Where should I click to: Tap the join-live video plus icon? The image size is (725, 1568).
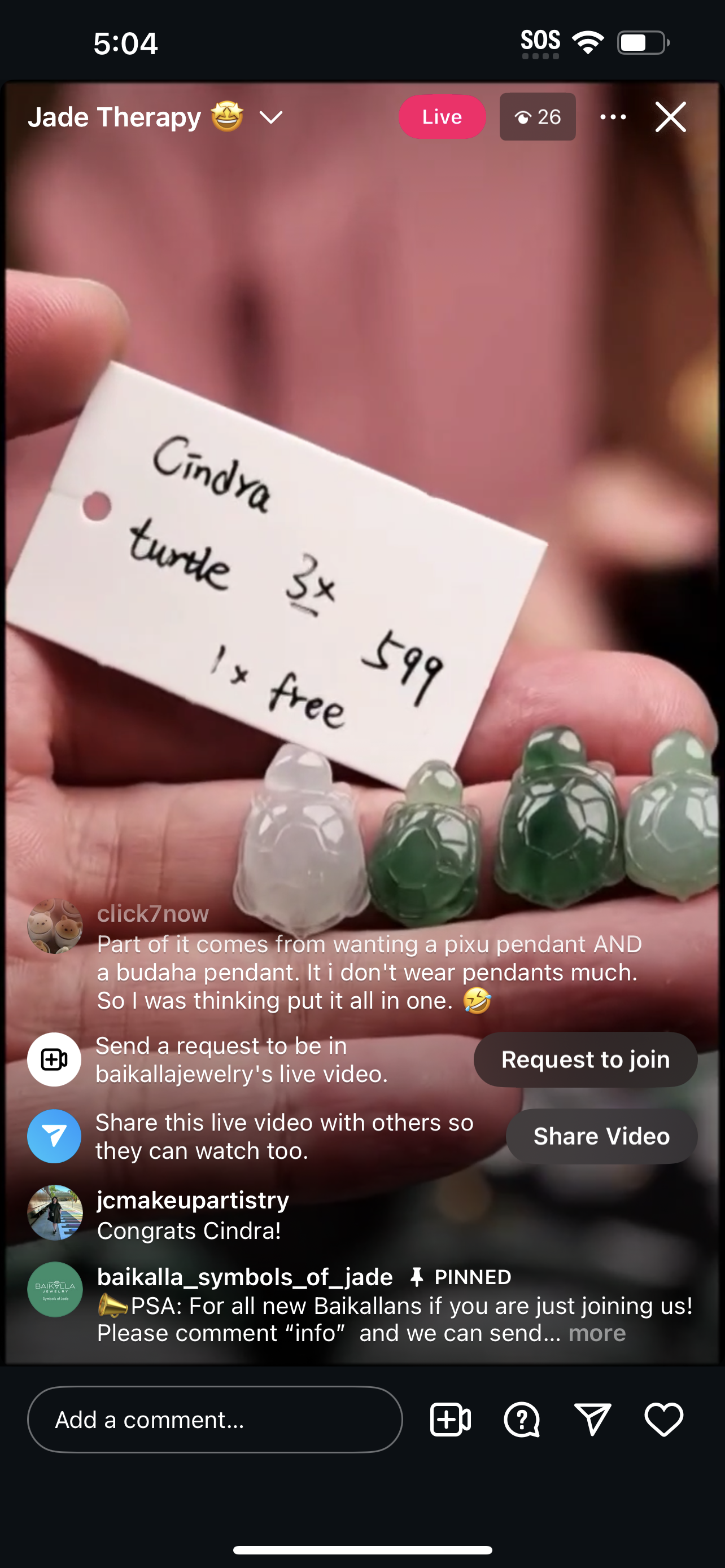[x=451, y=1420]
